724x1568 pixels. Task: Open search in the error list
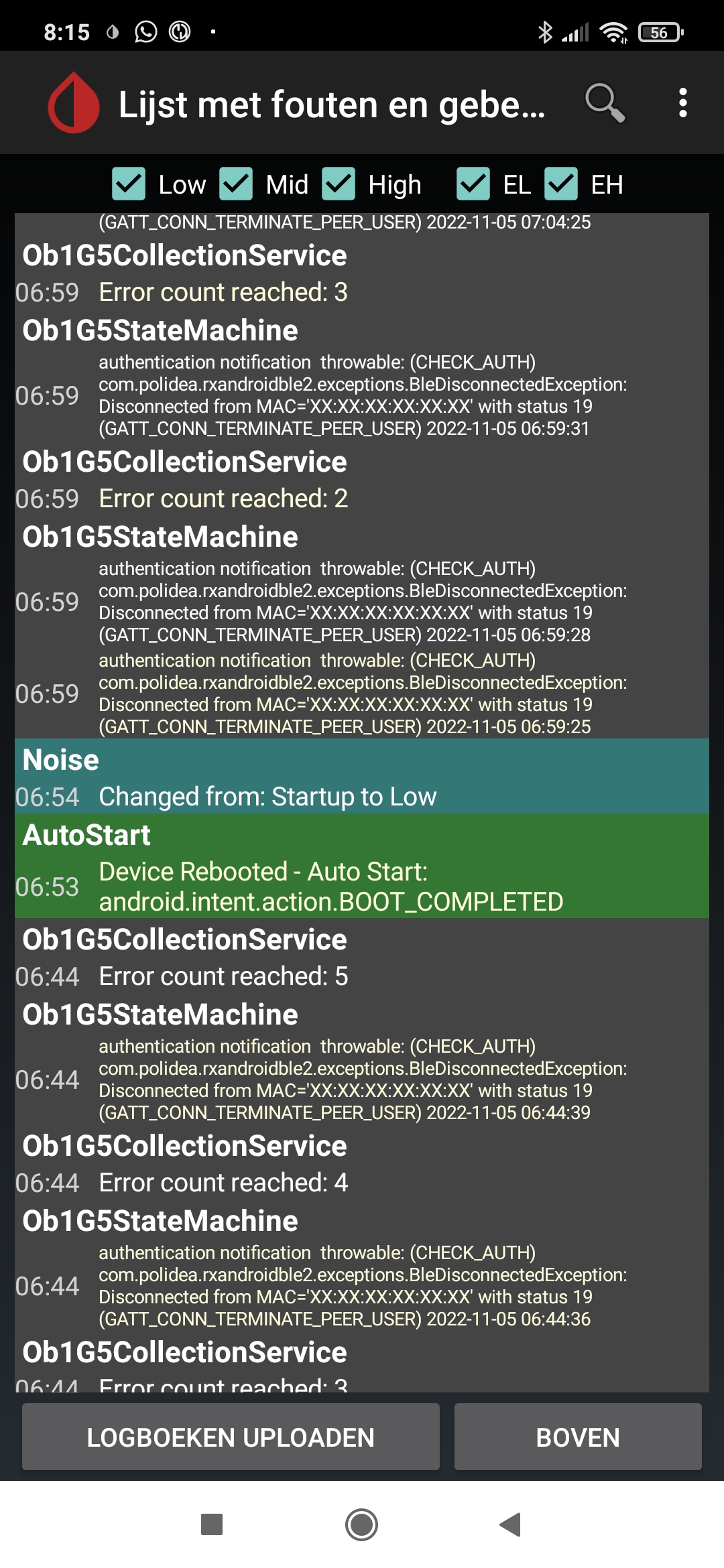click(605, 104)
